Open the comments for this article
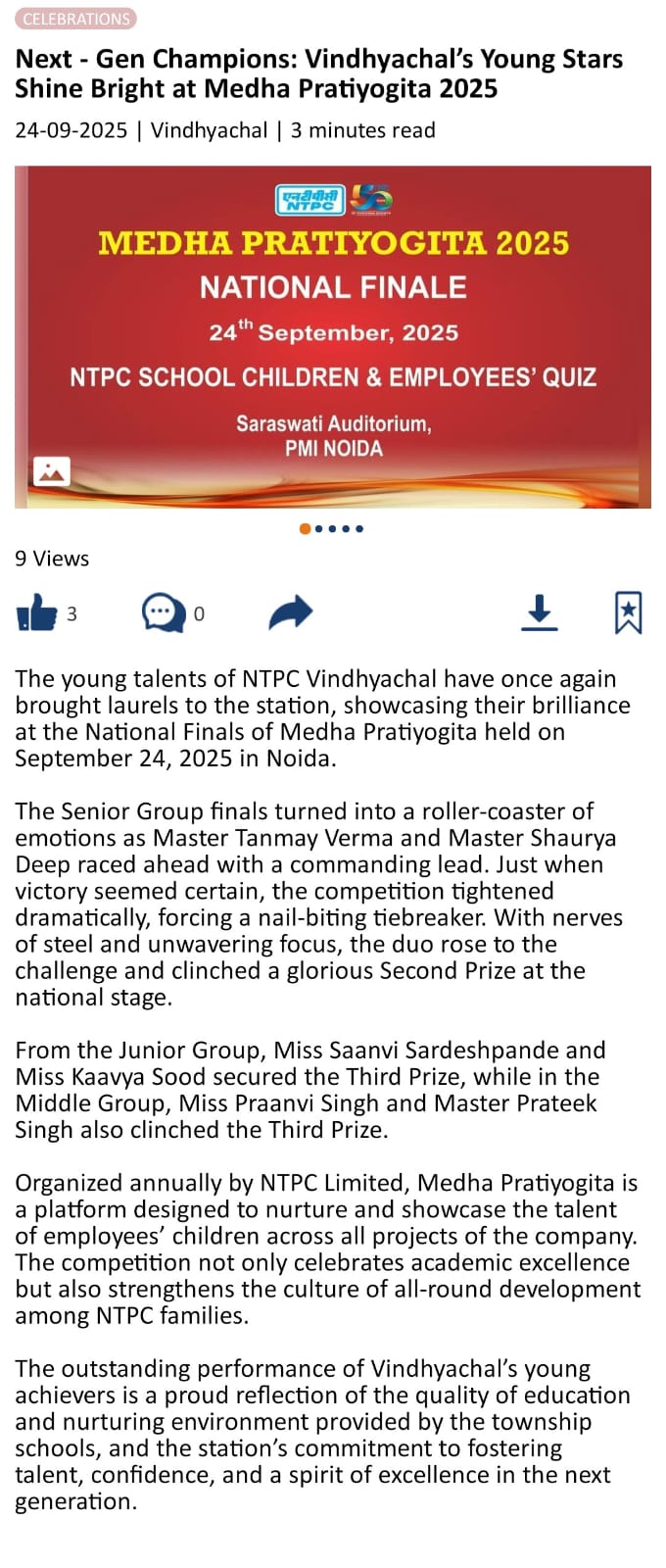Screen dimensions: 666x1568 pos(163,613)
